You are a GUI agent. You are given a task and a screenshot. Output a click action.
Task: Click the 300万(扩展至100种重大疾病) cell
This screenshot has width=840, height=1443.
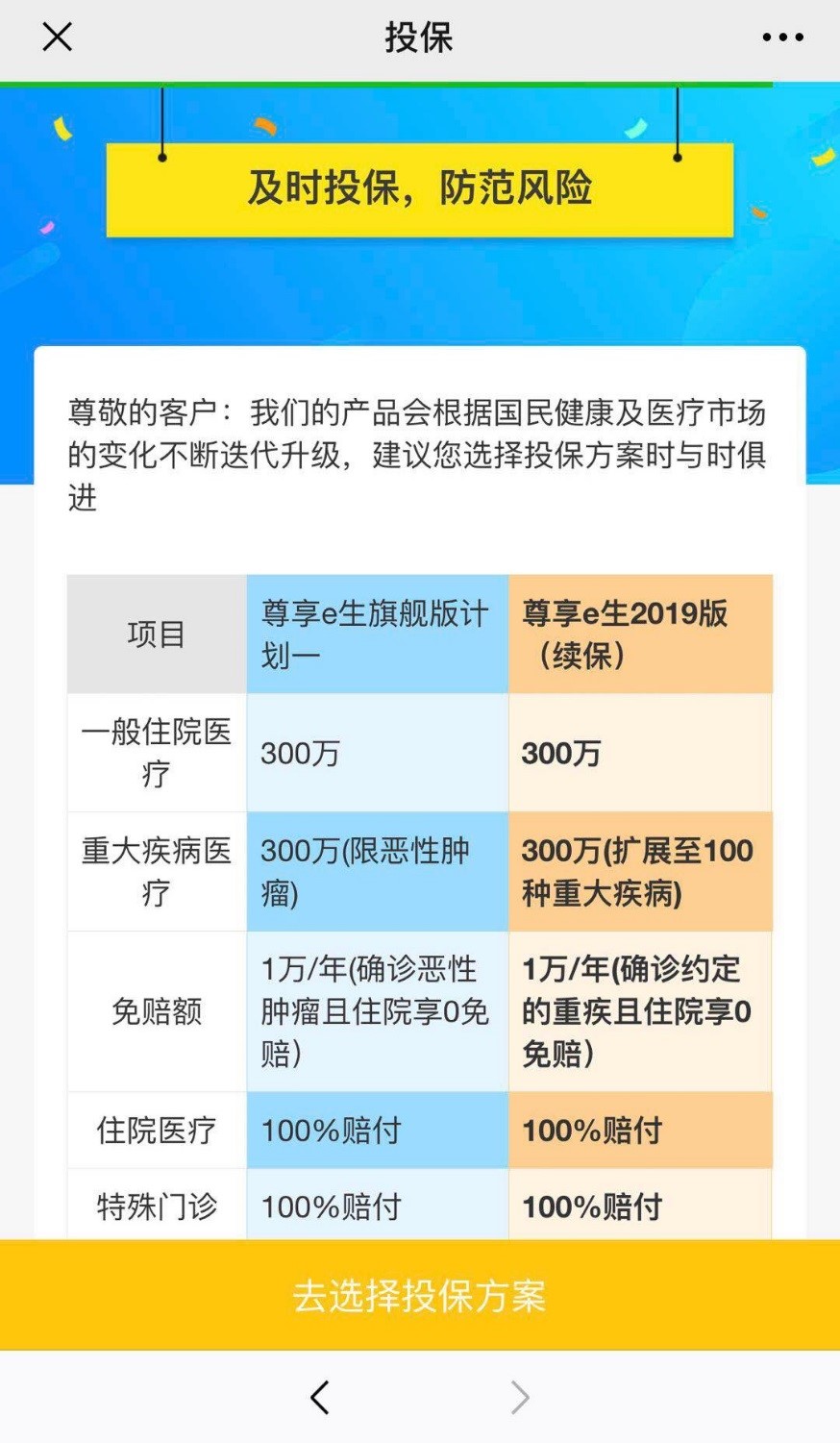point(640,871)
